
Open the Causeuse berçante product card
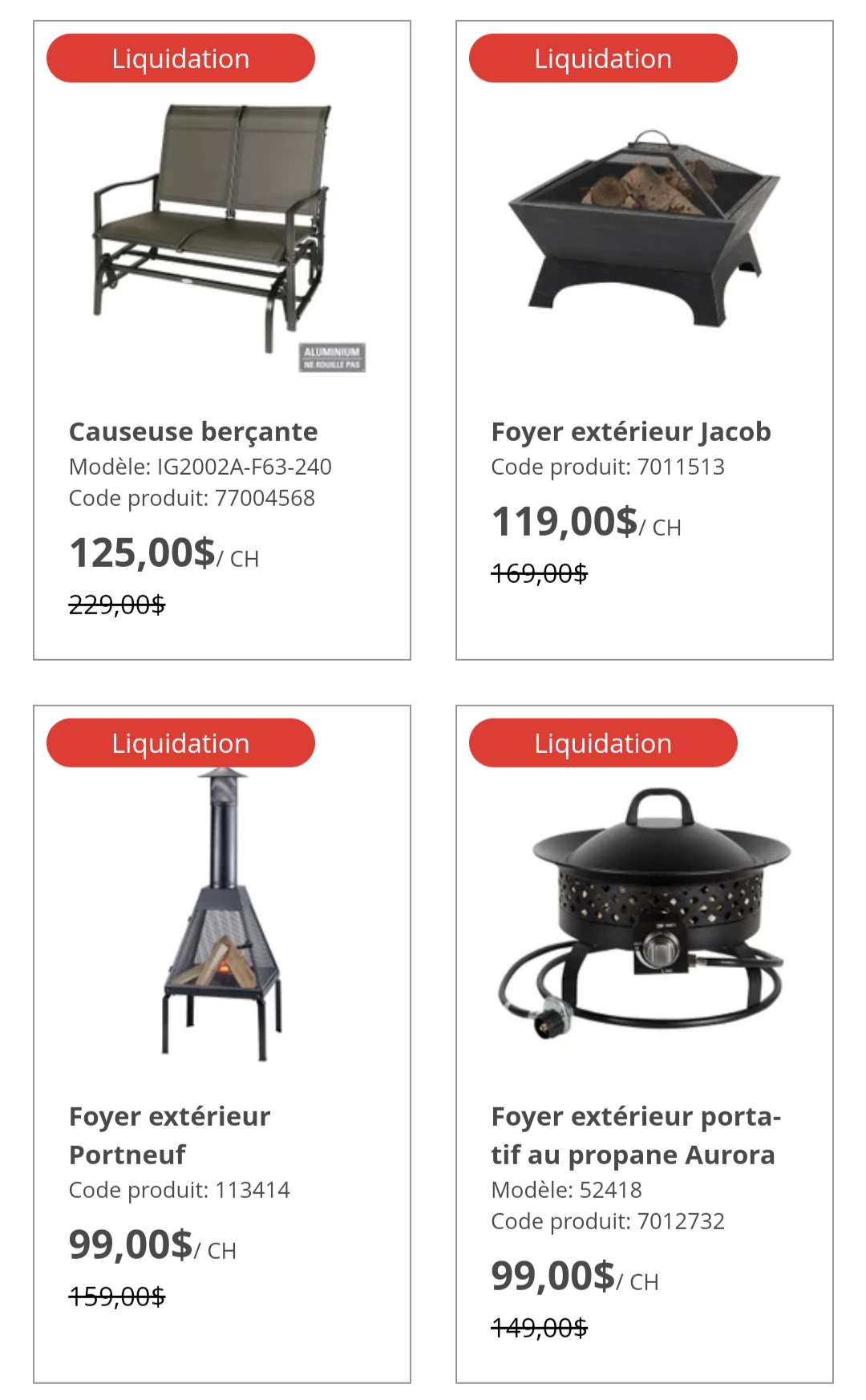[222, 340]
